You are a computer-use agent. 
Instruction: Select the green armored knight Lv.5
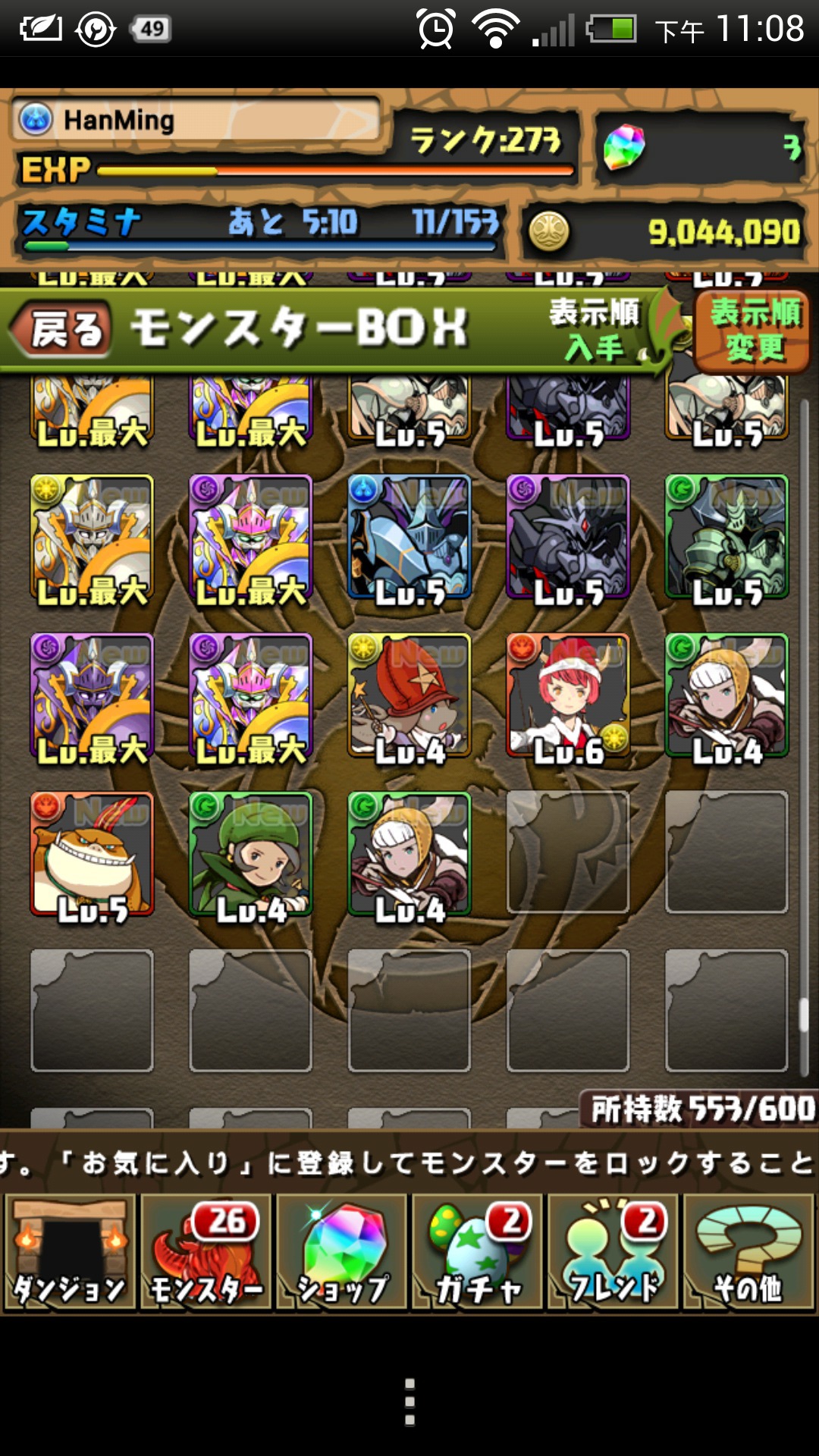[x=726, y=537]
